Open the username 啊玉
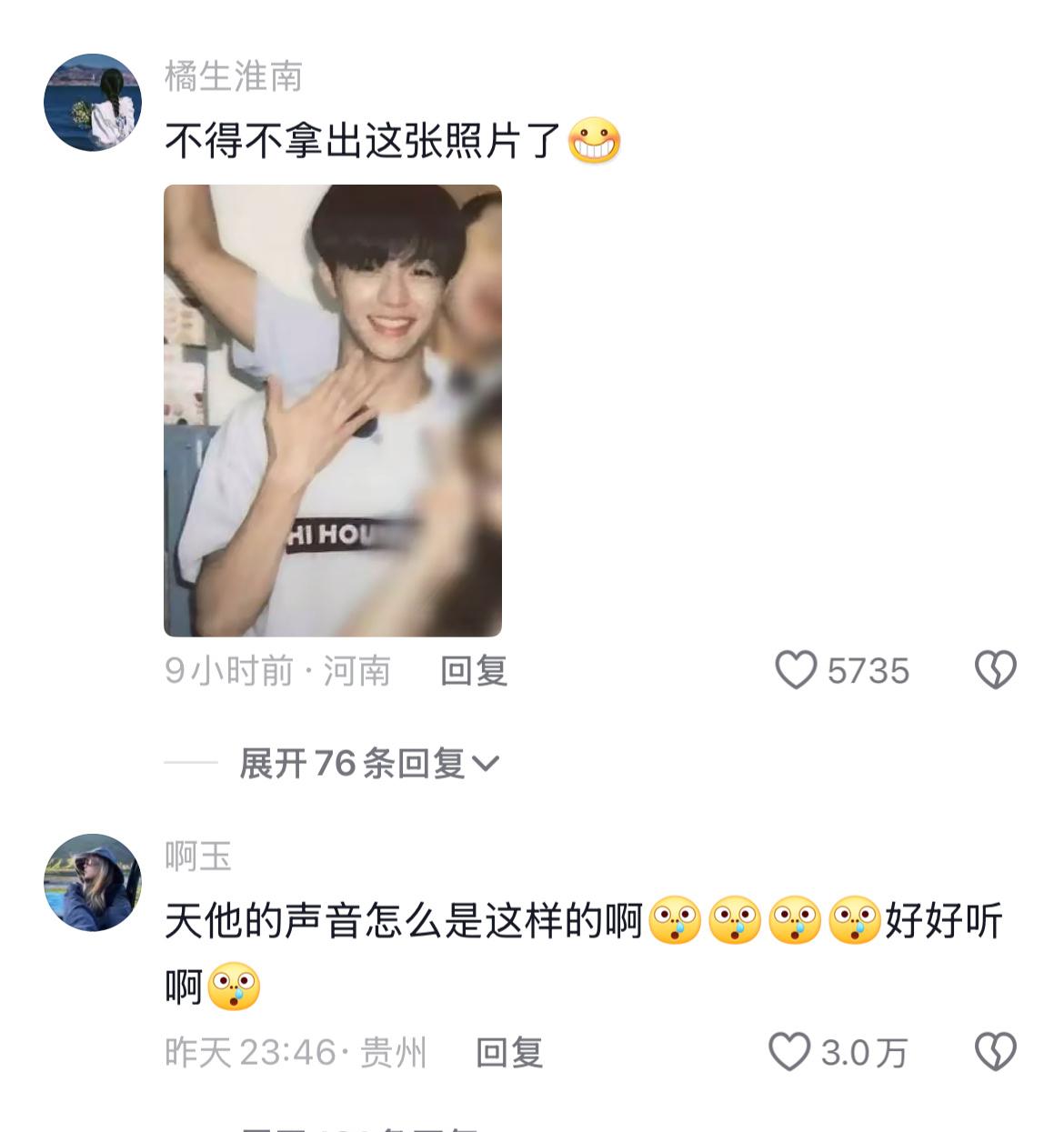 coord(198,857)
